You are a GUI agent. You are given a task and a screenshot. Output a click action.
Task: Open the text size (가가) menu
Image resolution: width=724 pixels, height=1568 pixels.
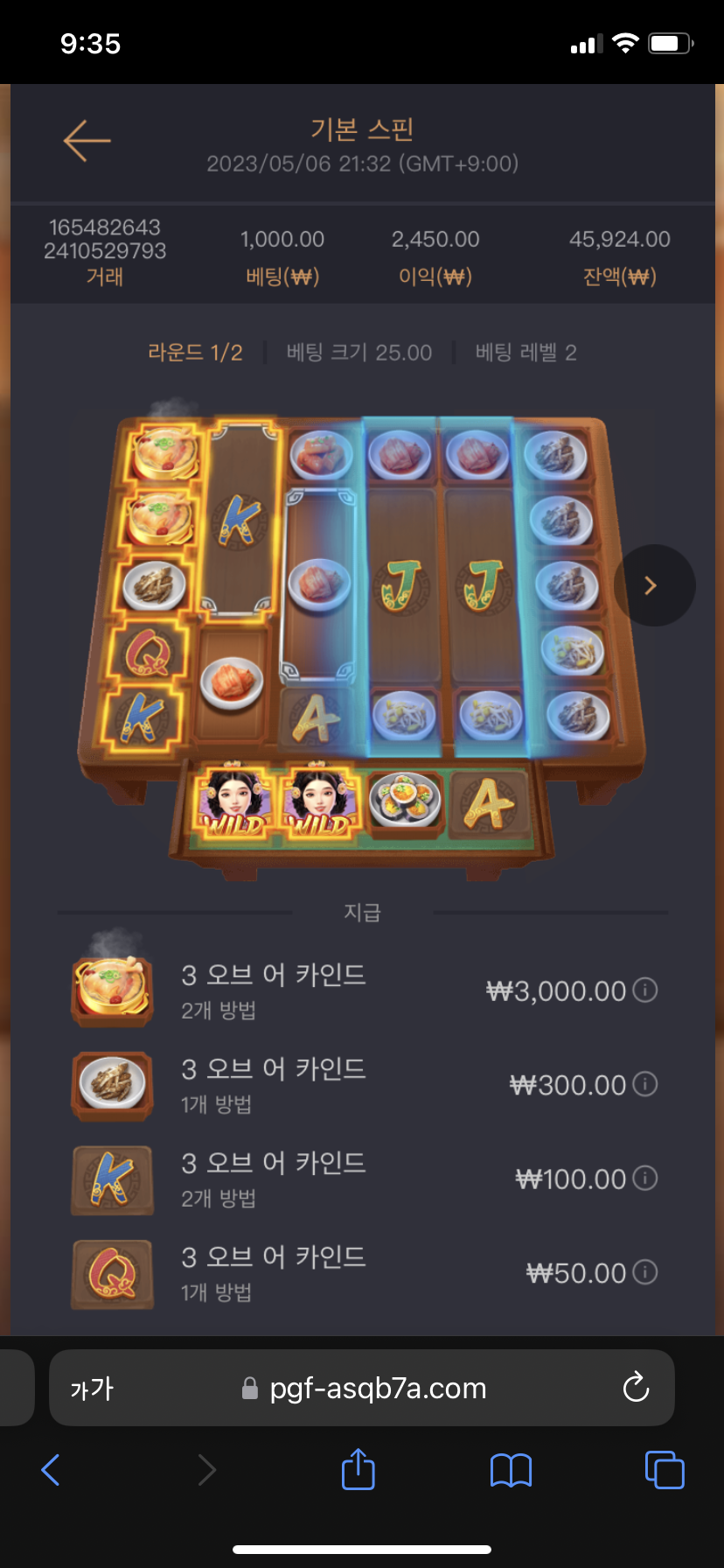click(x=92, y=1389)
